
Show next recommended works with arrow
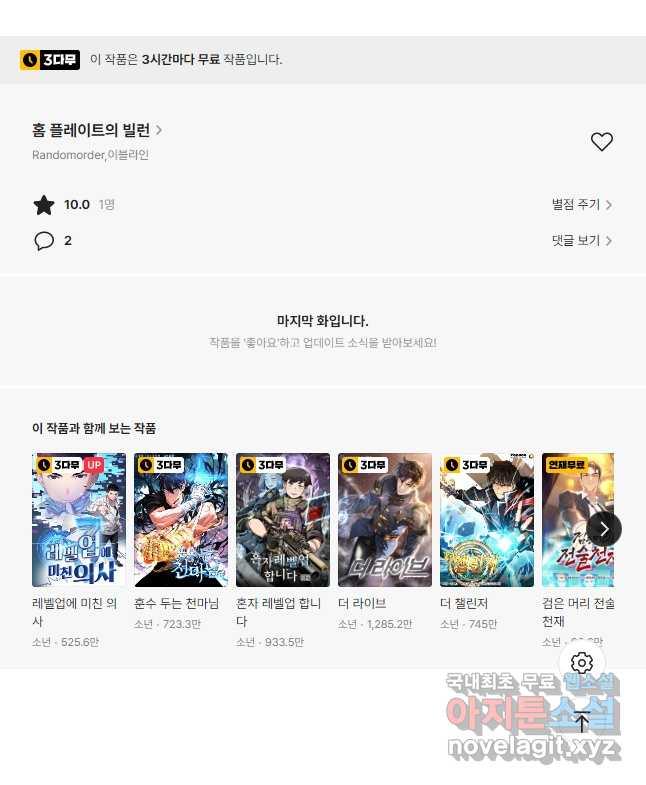point(604,529)
